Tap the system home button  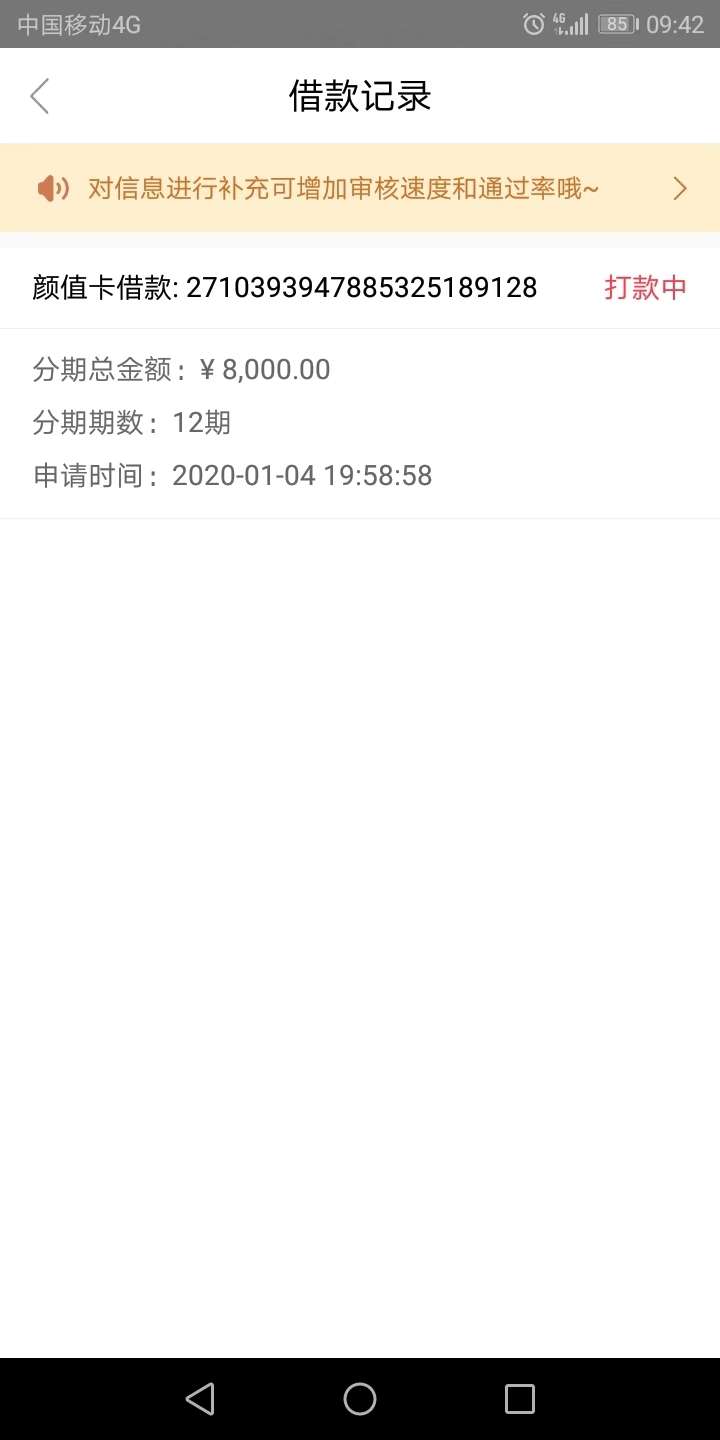360,1398
